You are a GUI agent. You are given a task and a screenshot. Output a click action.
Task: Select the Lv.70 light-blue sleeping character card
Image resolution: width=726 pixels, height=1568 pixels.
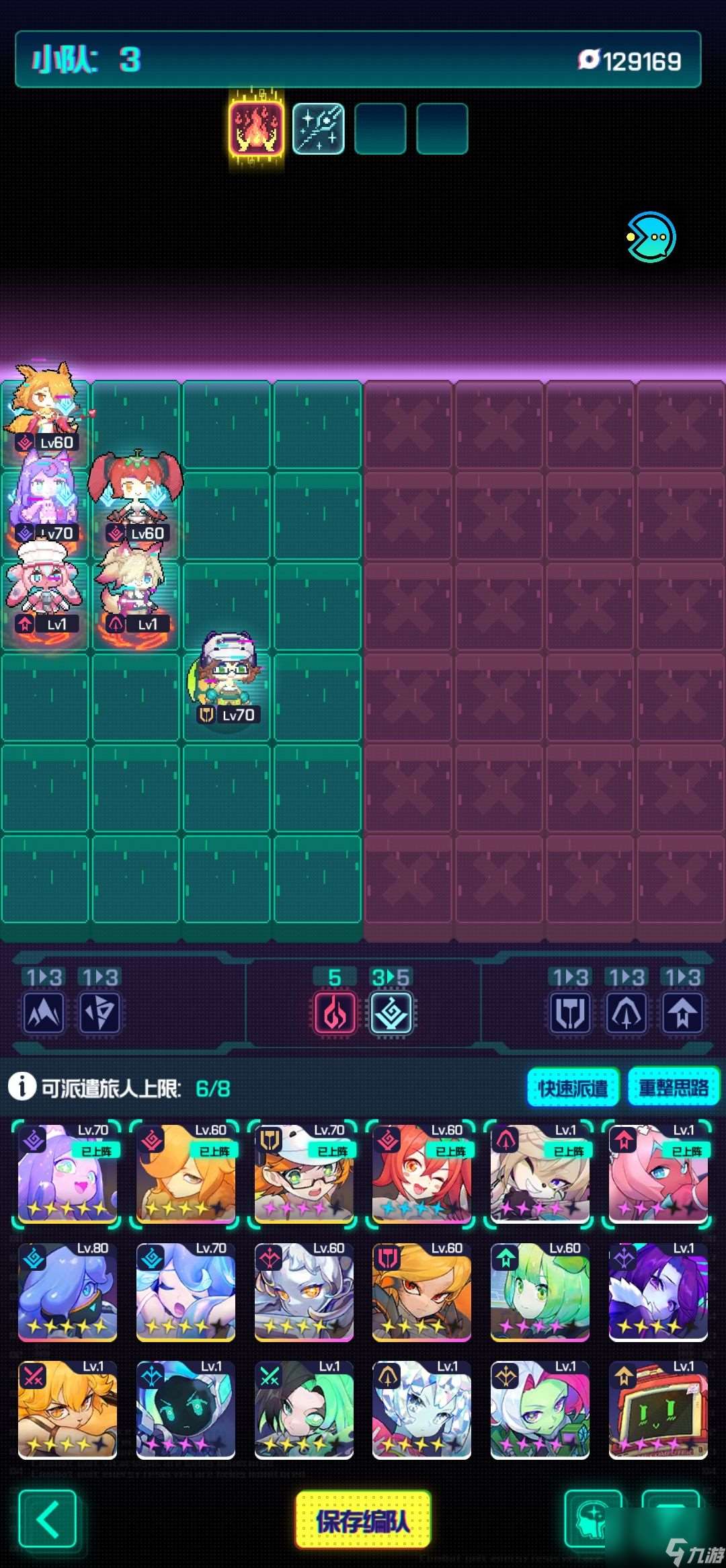186,1292
